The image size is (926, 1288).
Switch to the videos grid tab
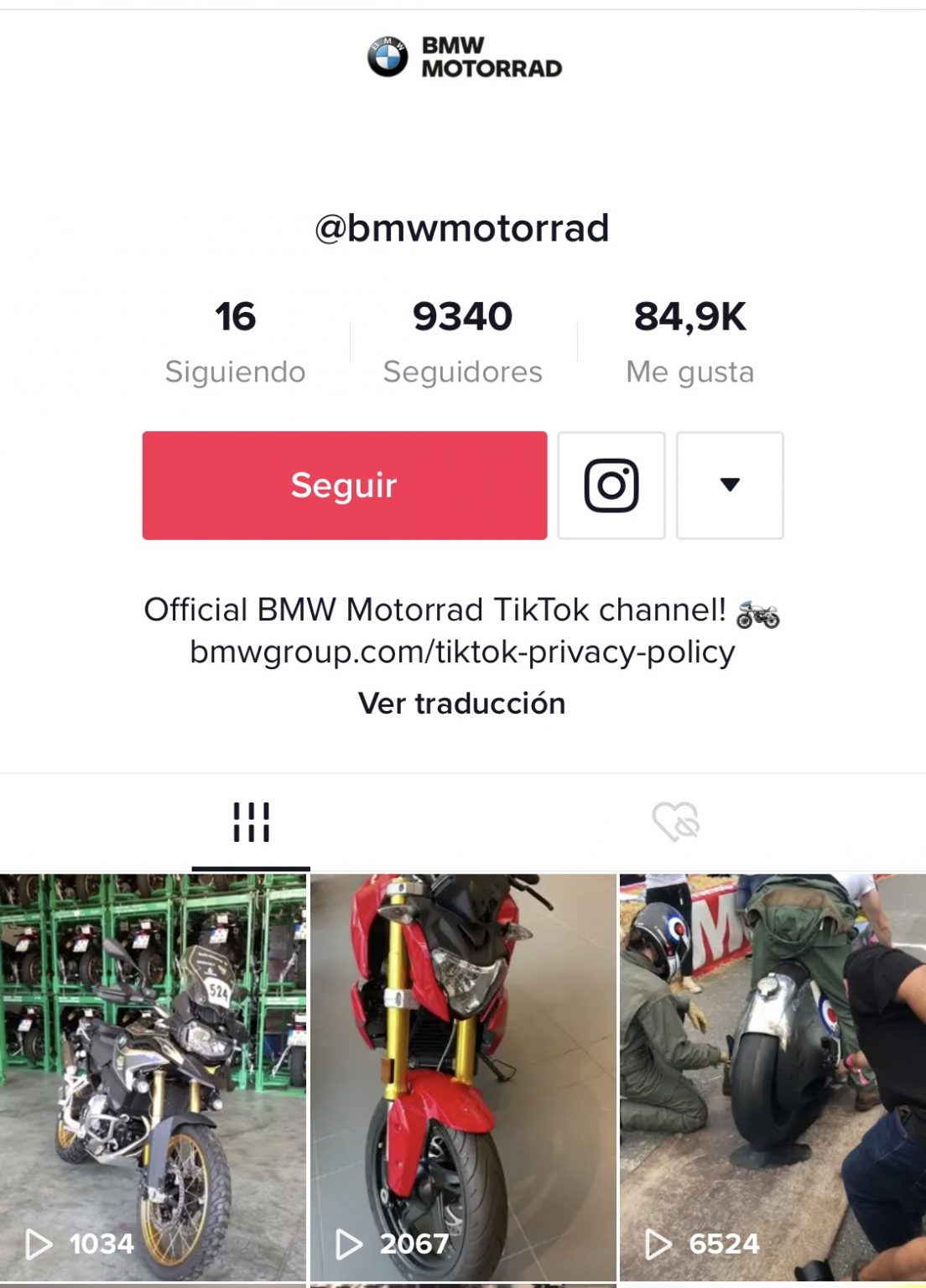pyautogui.click(x=251, y=822)
